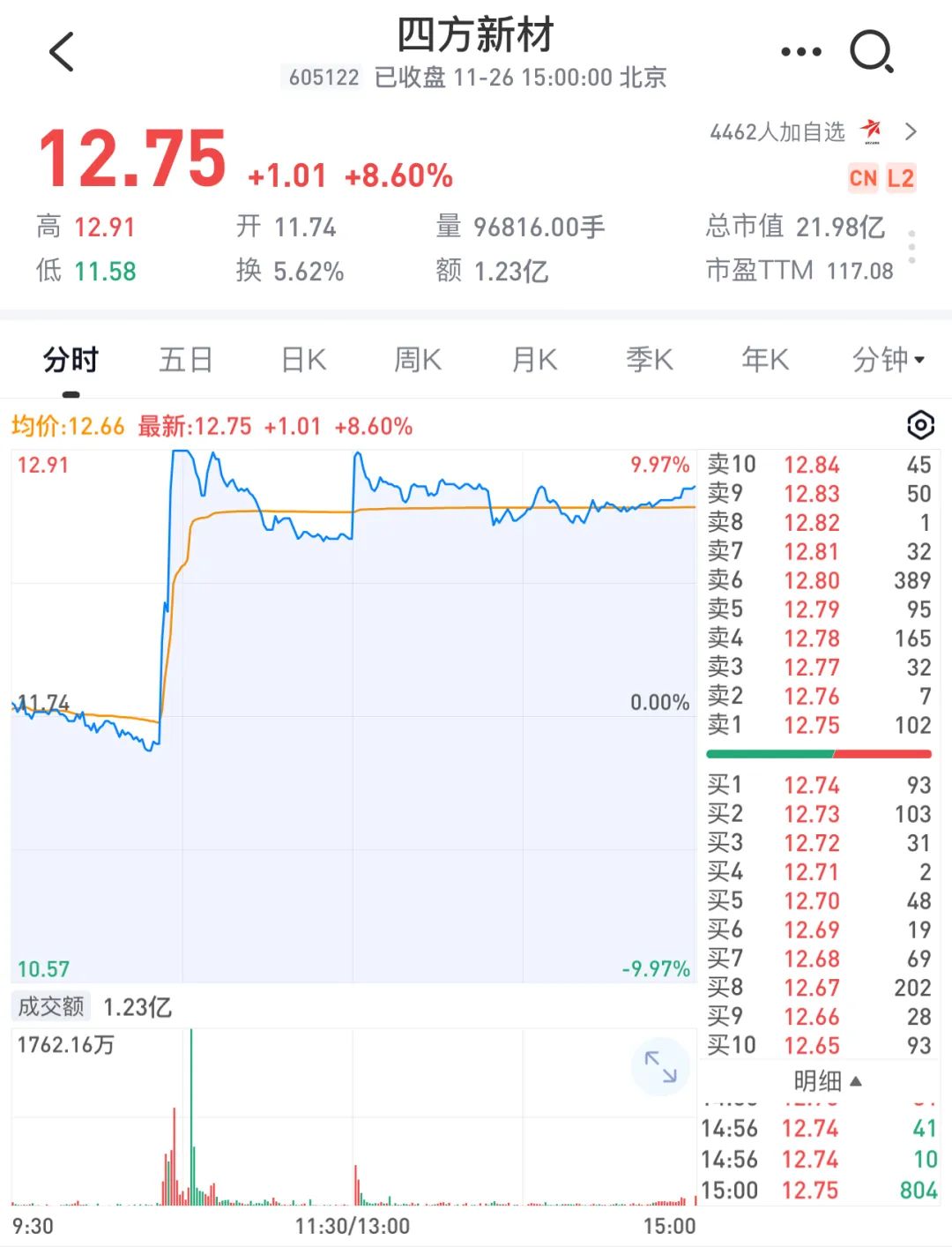Screen dimensions: 952x1247
Task: Expand more stats via vertical dots
Action: (912, 247)
